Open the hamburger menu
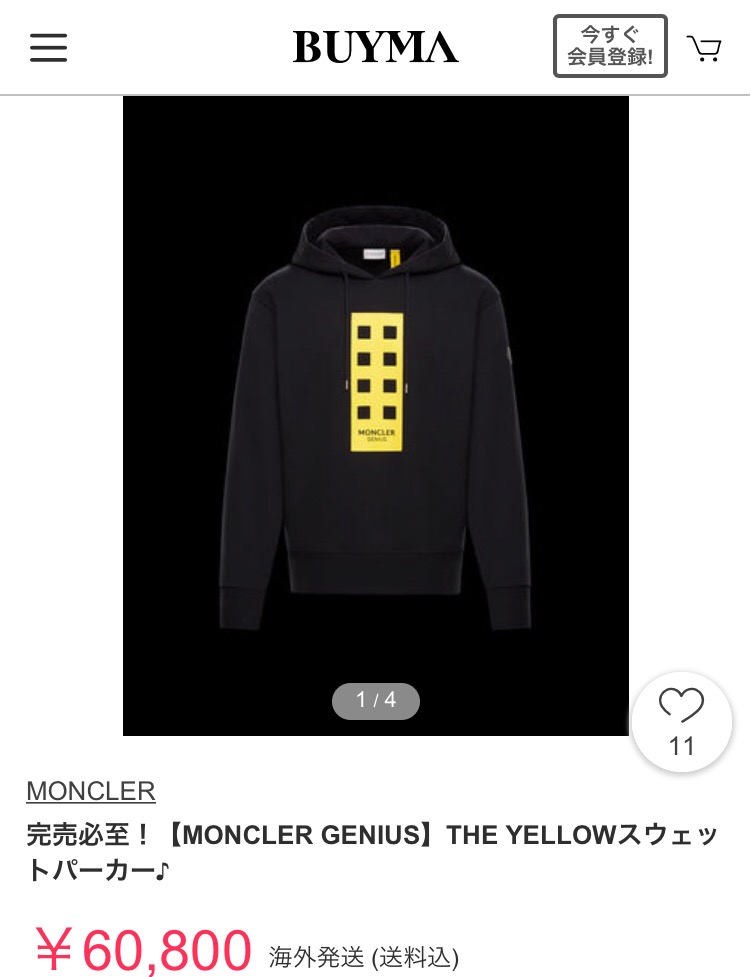This screenshot has width=751, height=977. click(48, 47)
